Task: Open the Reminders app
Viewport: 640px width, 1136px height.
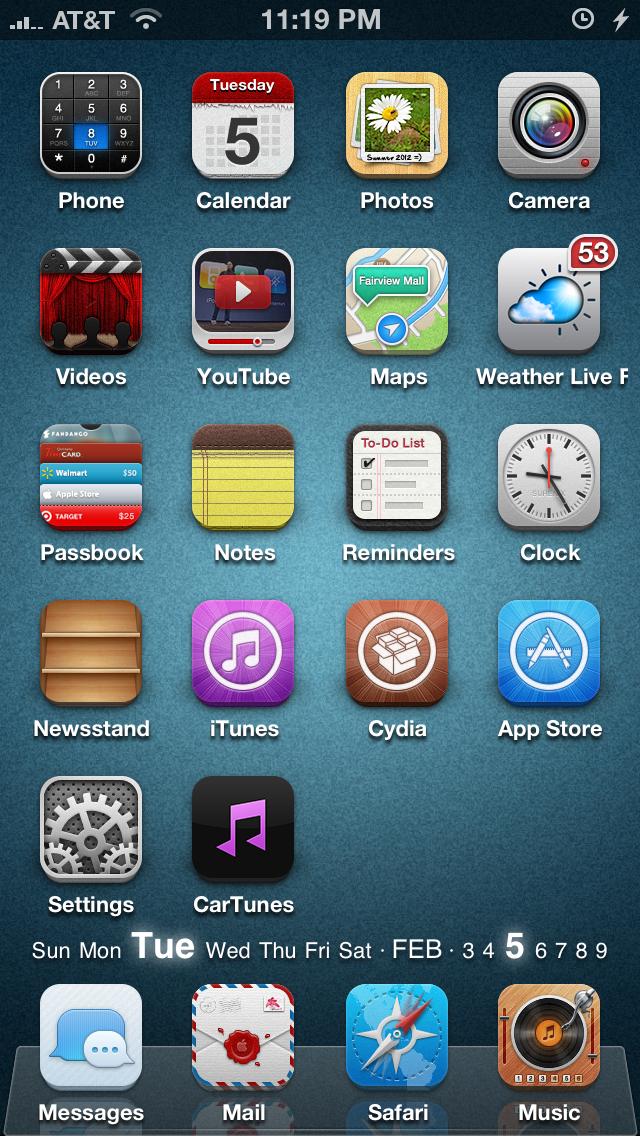Action: [x=396, y=476]
